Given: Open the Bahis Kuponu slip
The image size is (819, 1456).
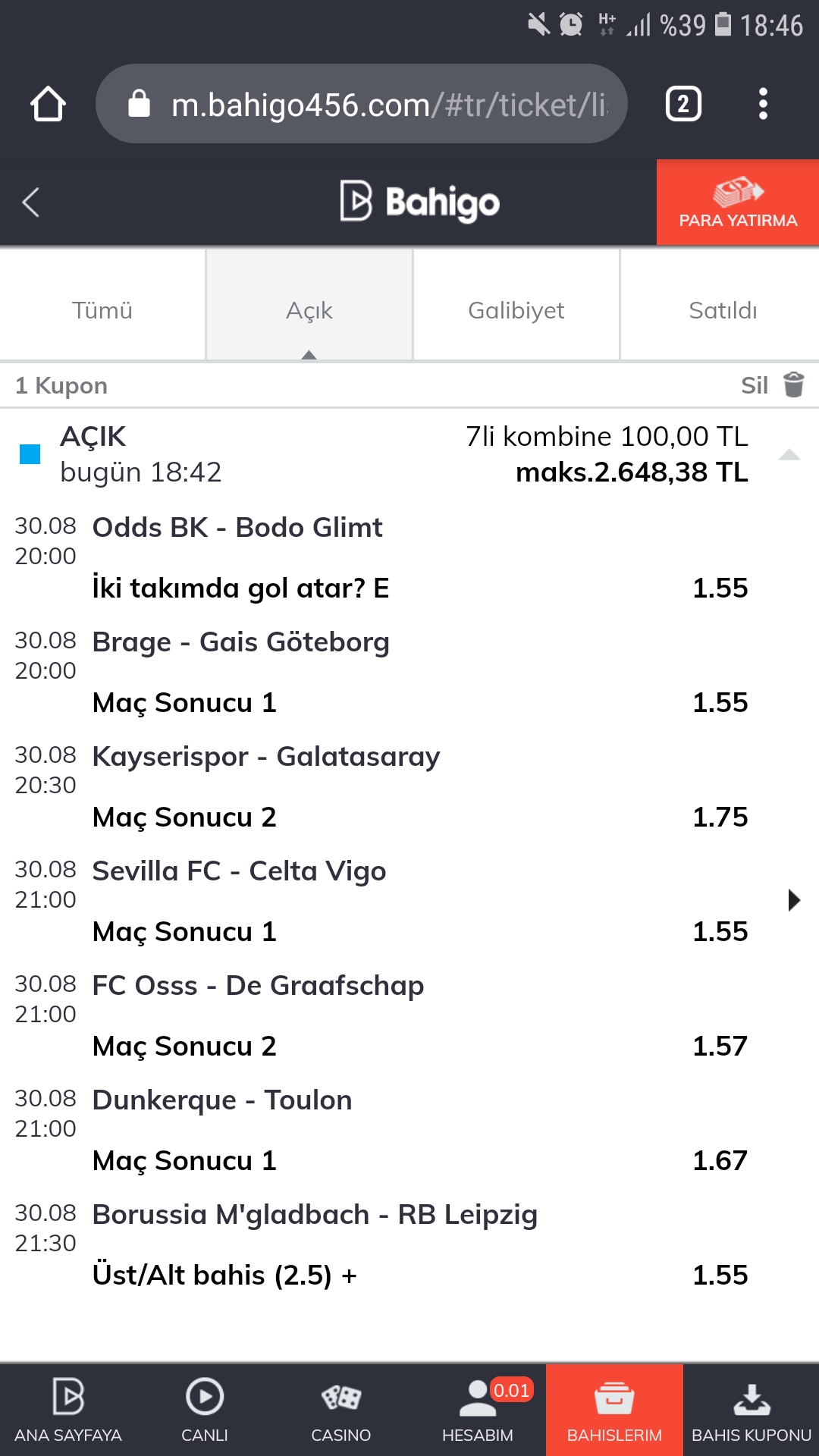Looking at the screenshot, I should click(752, 1410).
